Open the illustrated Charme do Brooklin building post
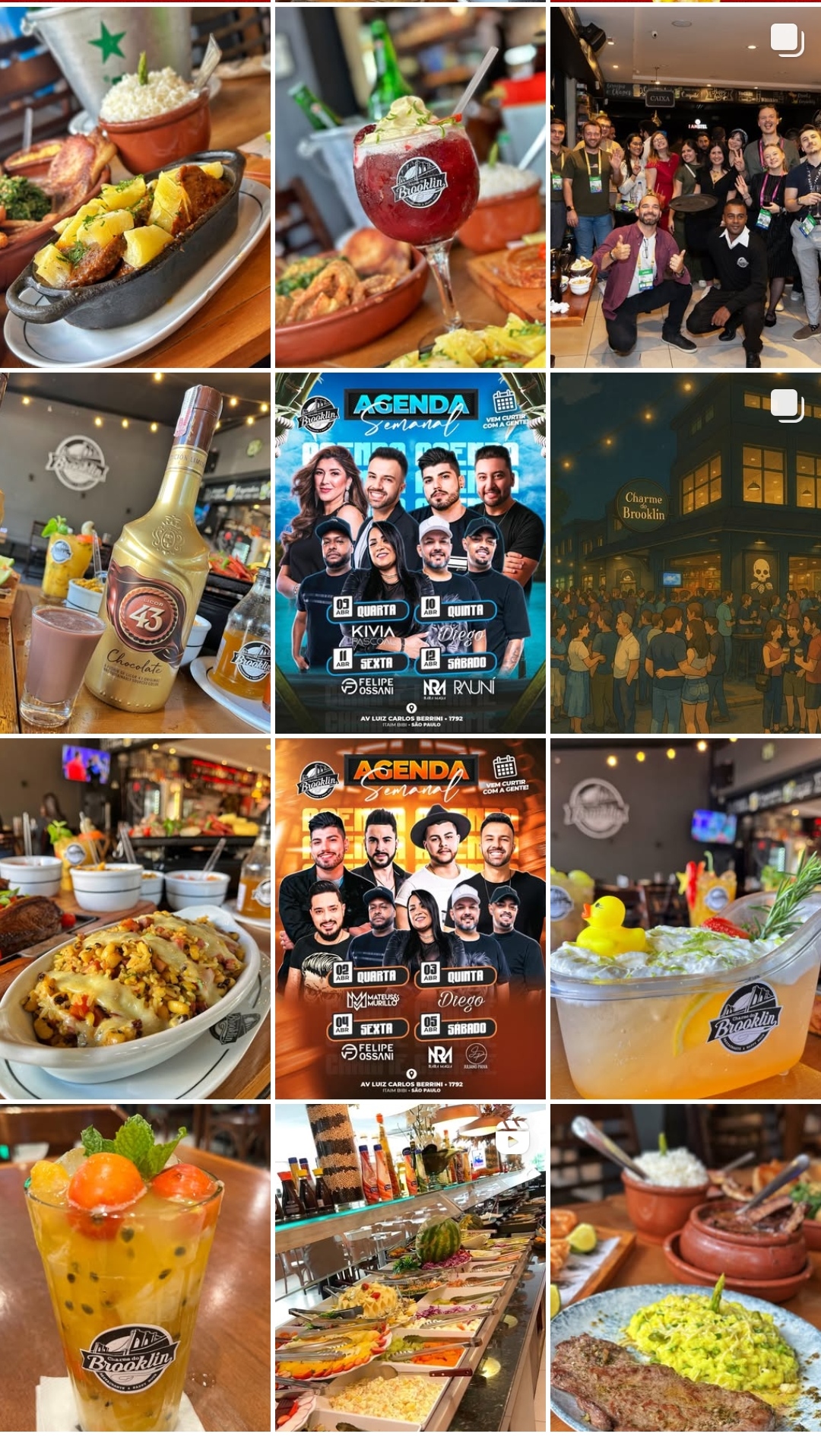Image resolution: width=821 pixels, height=1456 pixels. coord(685,553)
